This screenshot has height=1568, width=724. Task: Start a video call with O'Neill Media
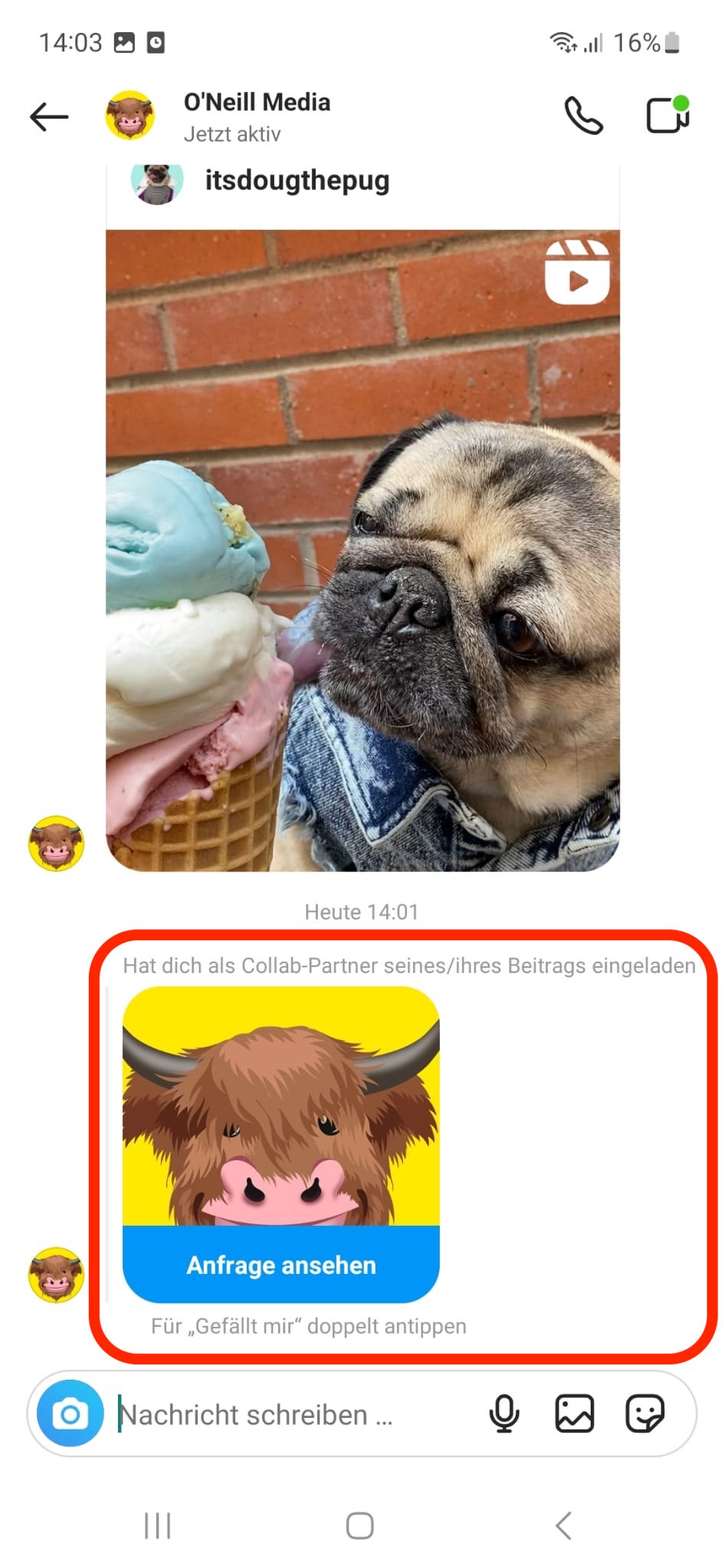(x=667, y=116)
